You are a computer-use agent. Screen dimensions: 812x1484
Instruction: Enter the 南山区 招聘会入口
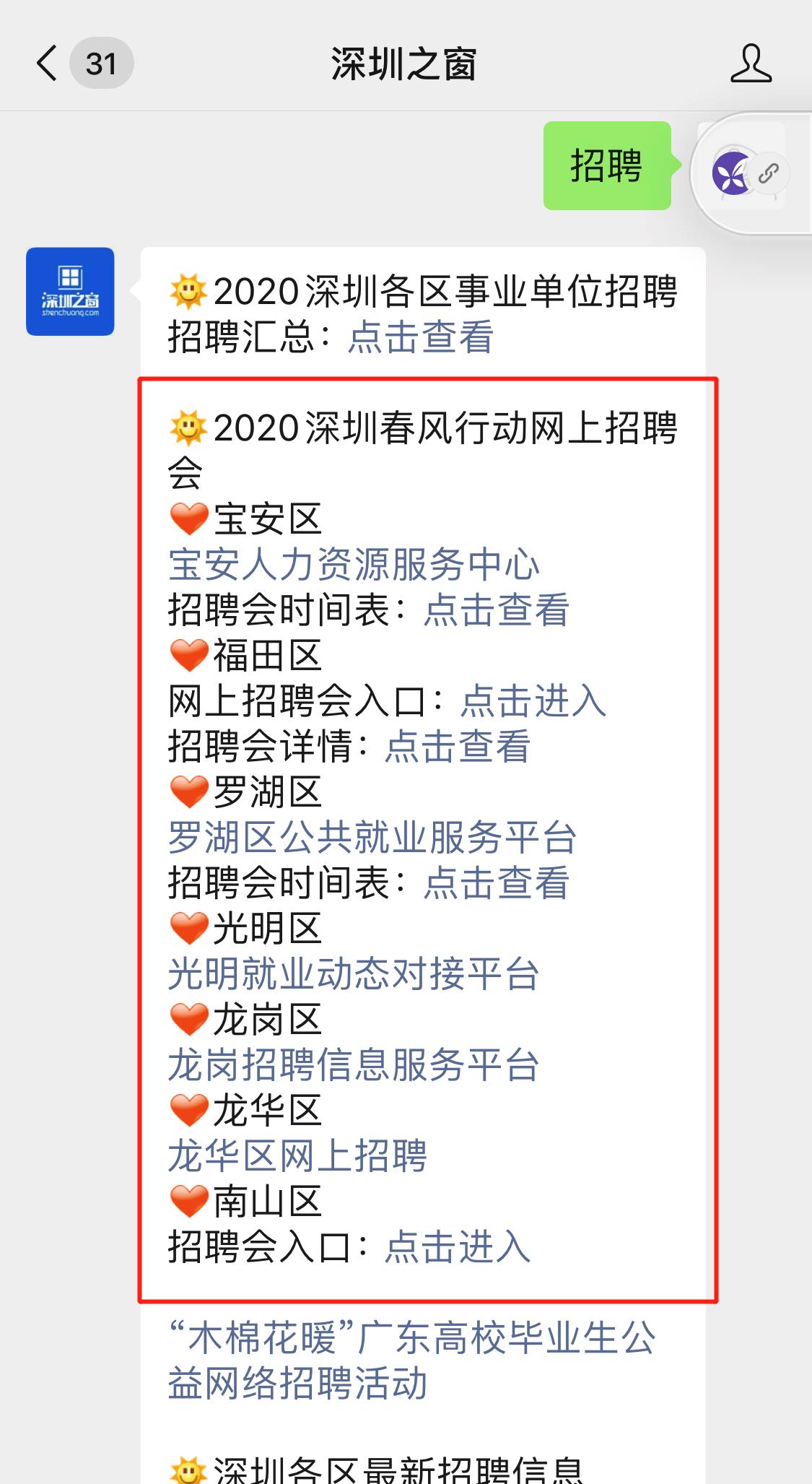point(458,1247)
